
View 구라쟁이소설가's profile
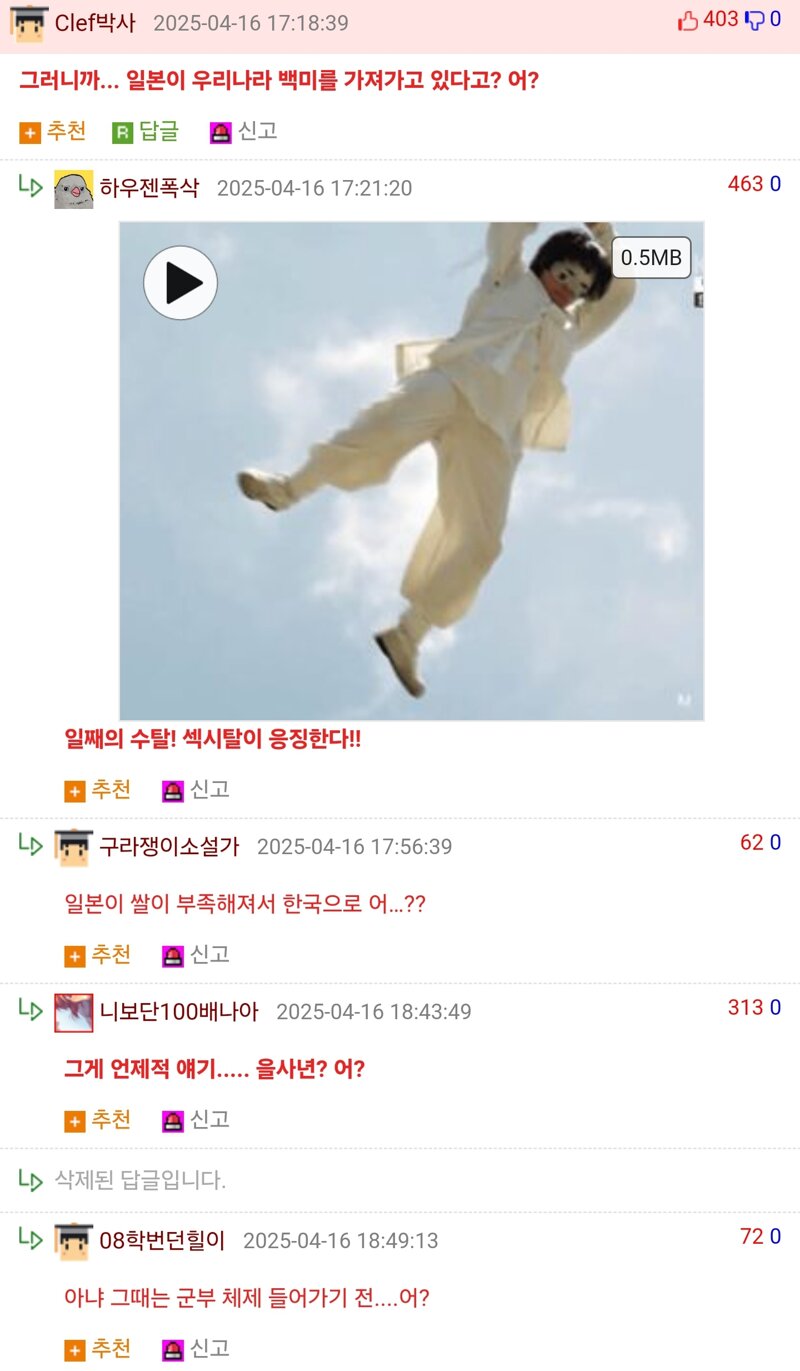click(169, 847)
